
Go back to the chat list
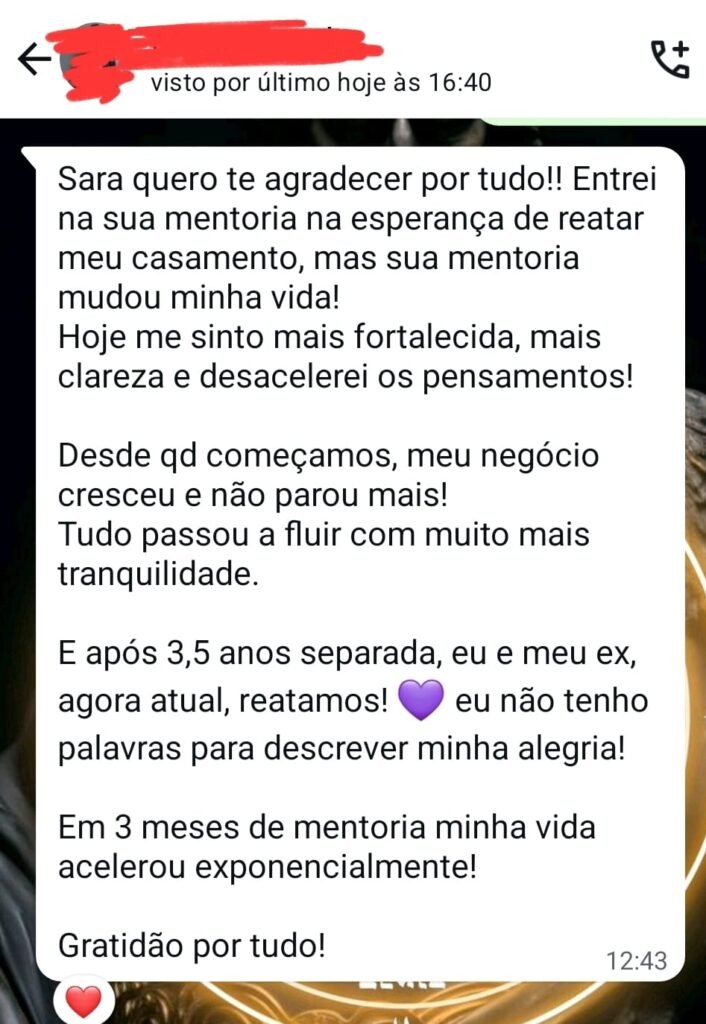click(x=34, y=60)
